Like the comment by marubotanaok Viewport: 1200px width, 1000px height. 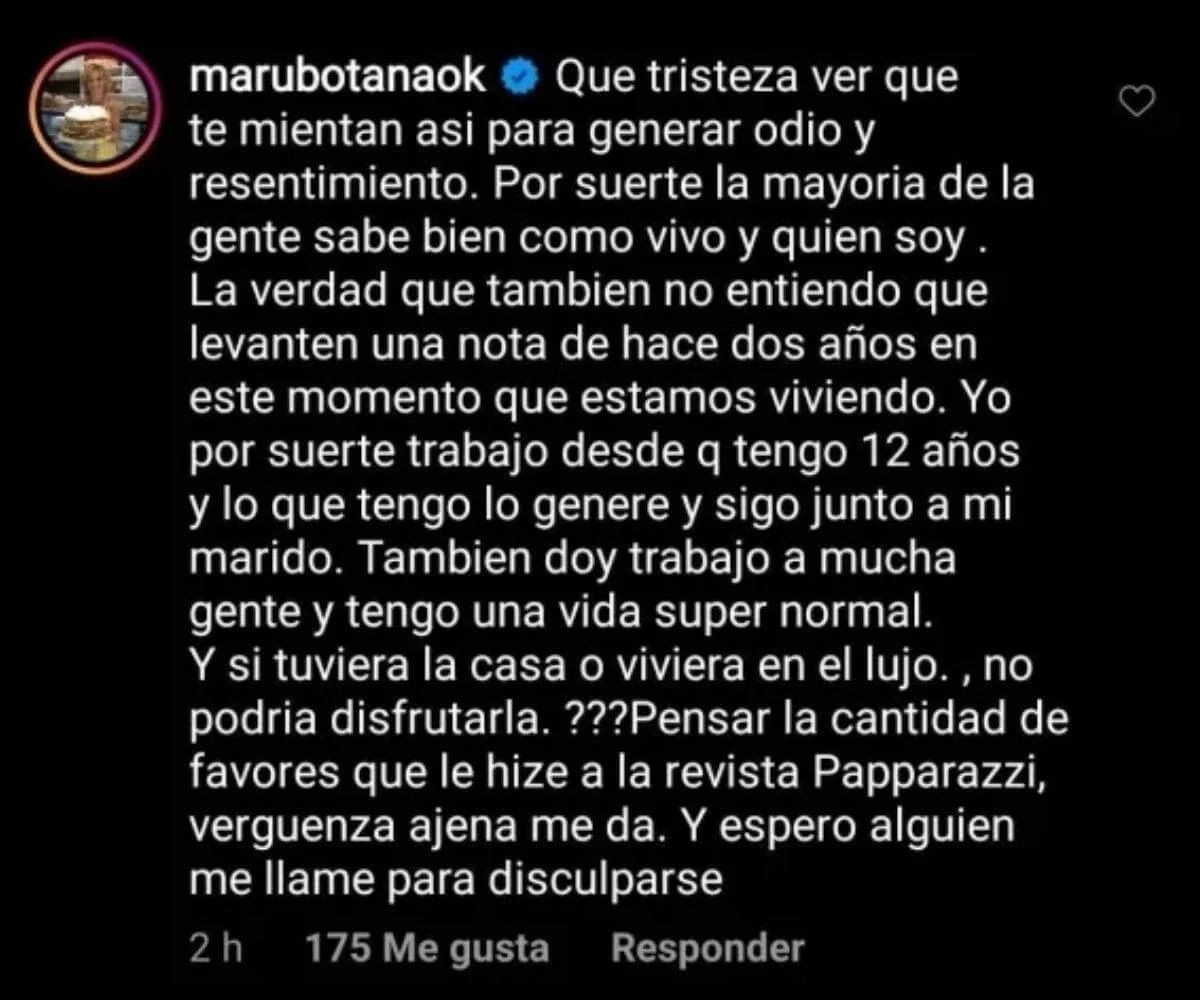click(x=1138, y=100)
